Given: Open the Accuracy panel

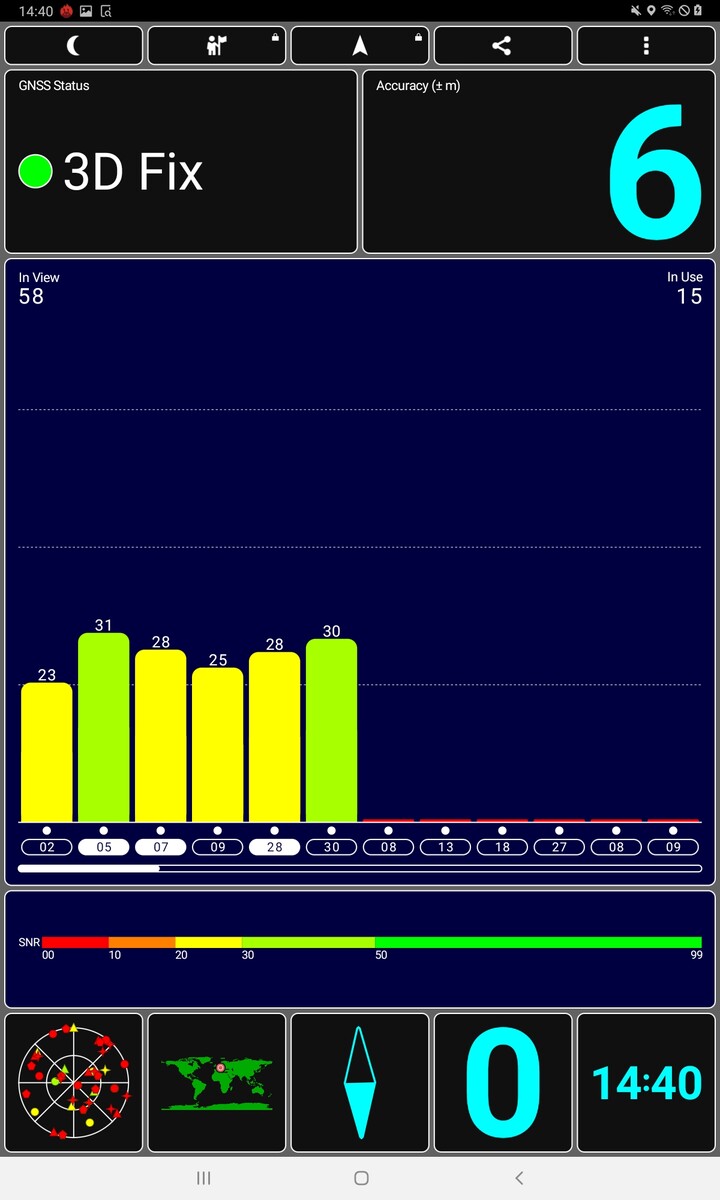Looking at the screenshot, I should (x=539, y=162).
